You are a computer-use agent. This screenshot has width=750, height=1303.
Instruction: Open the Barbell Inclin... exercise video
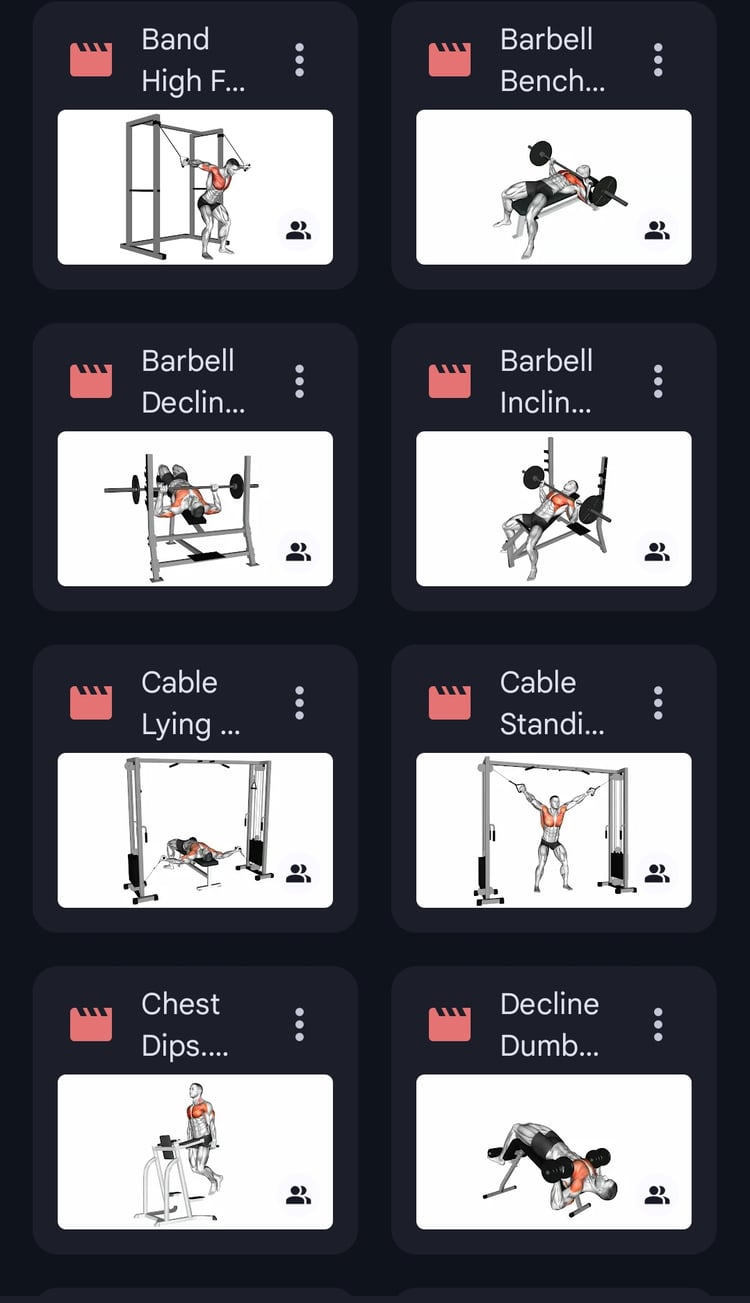pyautogui.click(x=553, y=508)
